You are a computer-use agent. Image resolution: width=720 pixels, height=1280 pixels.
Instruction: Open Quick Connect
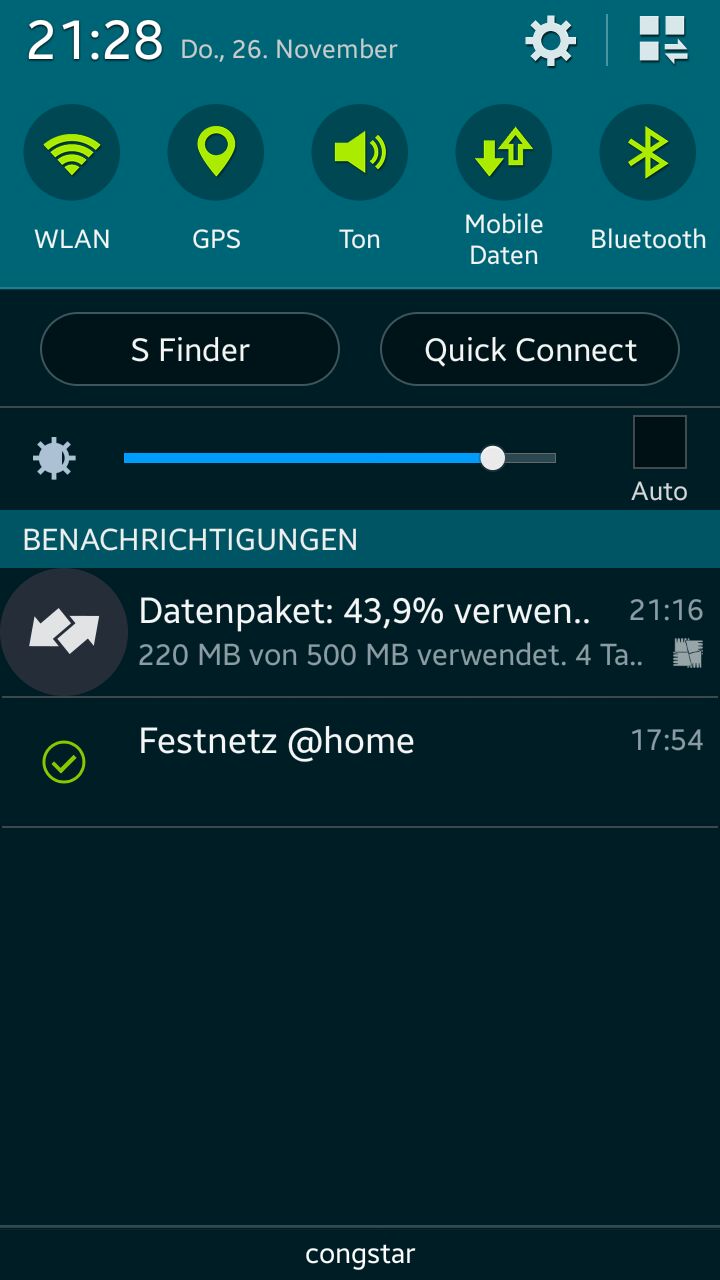pyautogui.click(x=530, y=350)
